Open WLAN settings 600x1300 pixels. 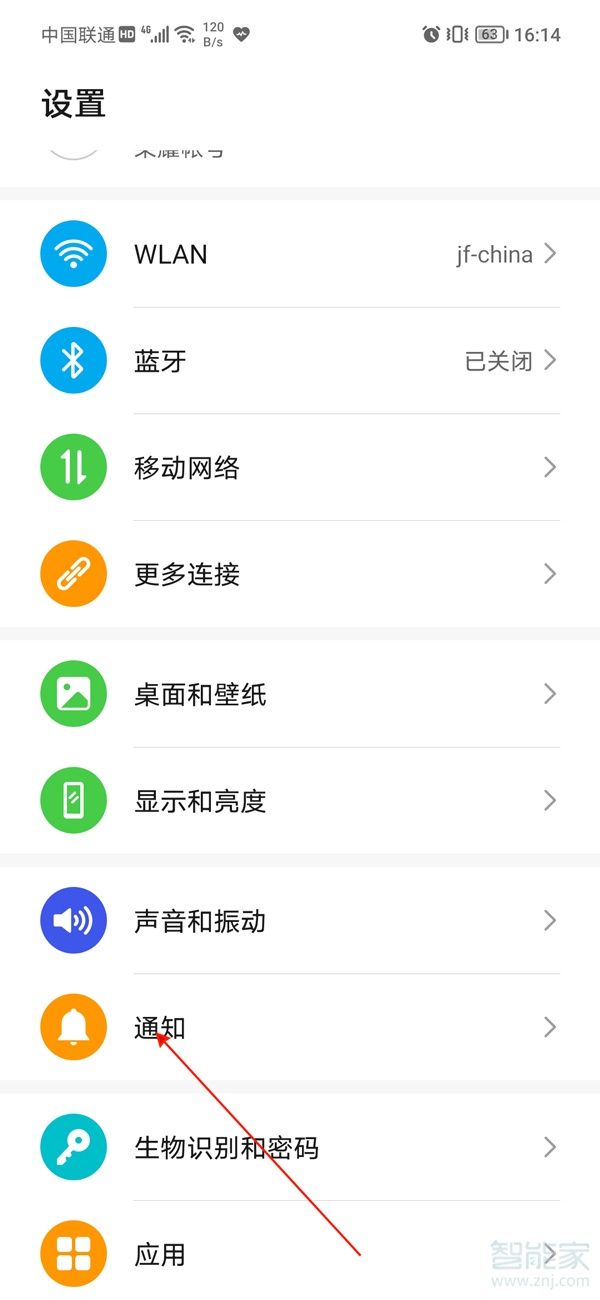pyautogui.click(x=300, y=254)
